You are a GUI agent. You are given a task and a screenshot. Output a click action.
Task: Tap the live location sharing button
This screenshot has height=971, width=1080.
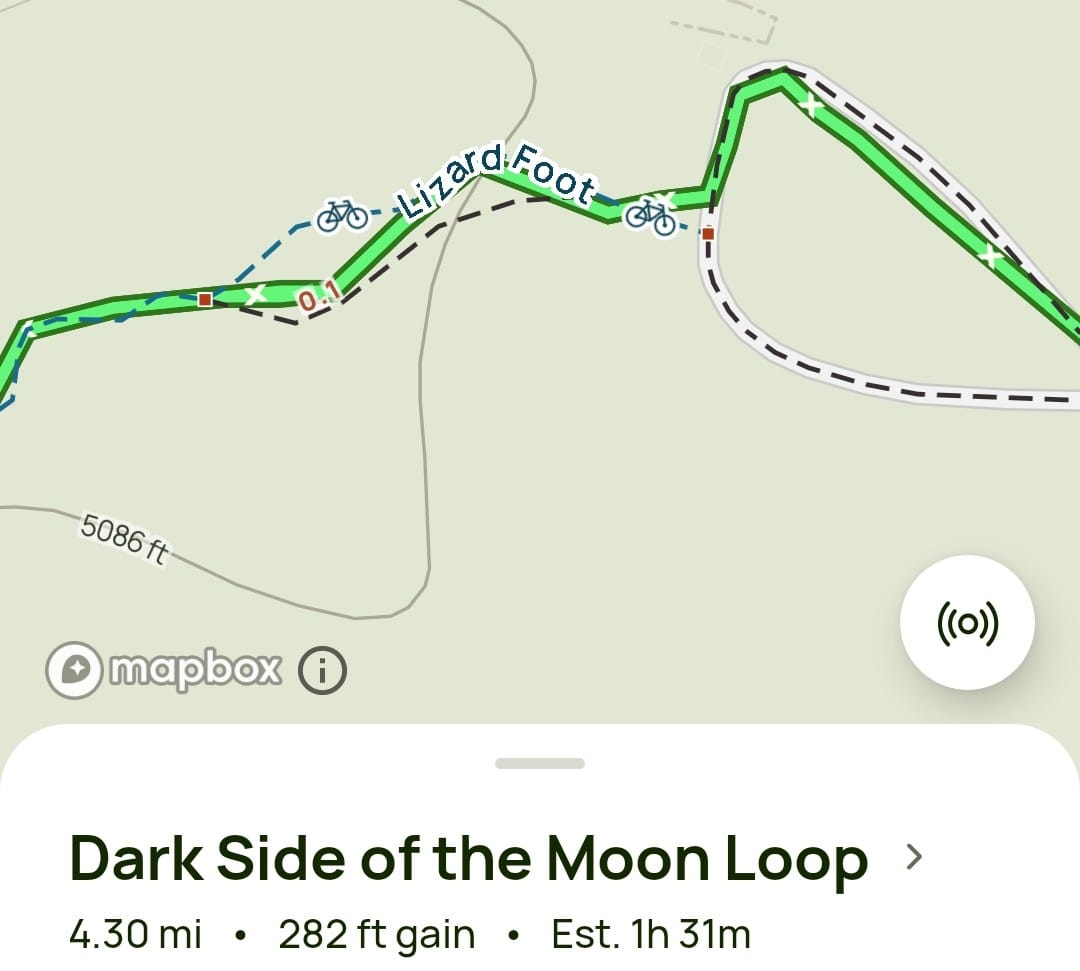(967, 623)
